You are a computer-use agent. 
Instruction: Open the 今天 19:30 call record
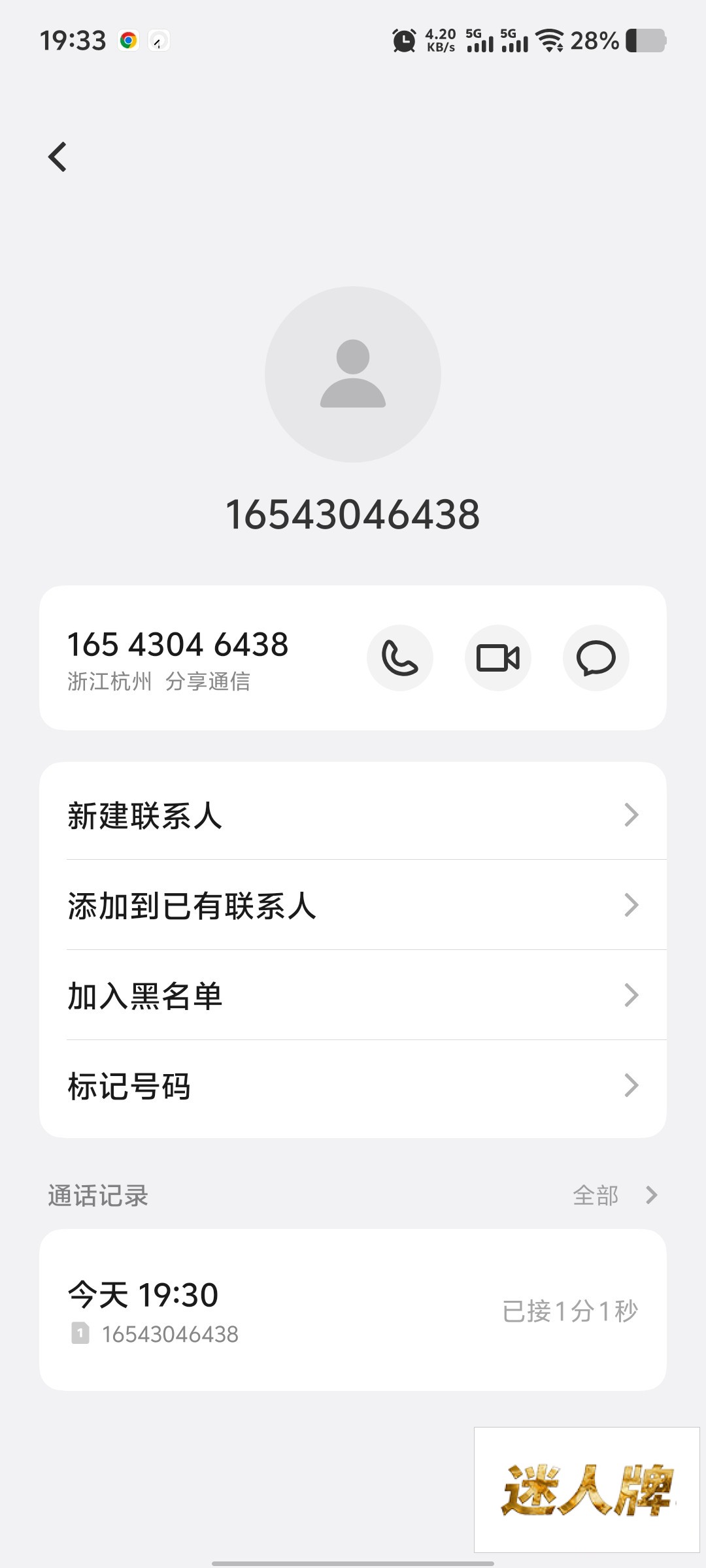353,1311
